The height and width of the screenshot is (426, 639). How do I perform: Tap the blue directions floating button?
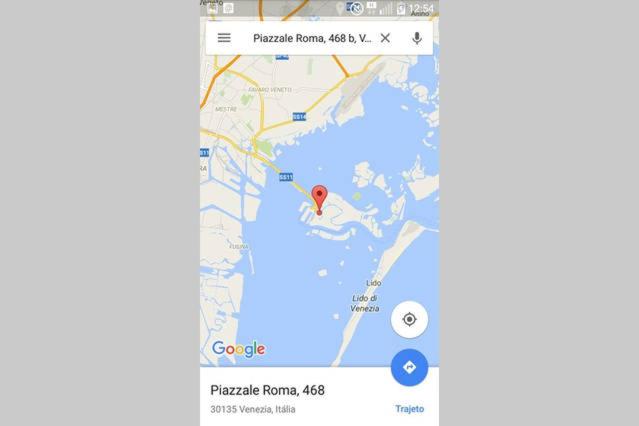(x=409, y=367)
